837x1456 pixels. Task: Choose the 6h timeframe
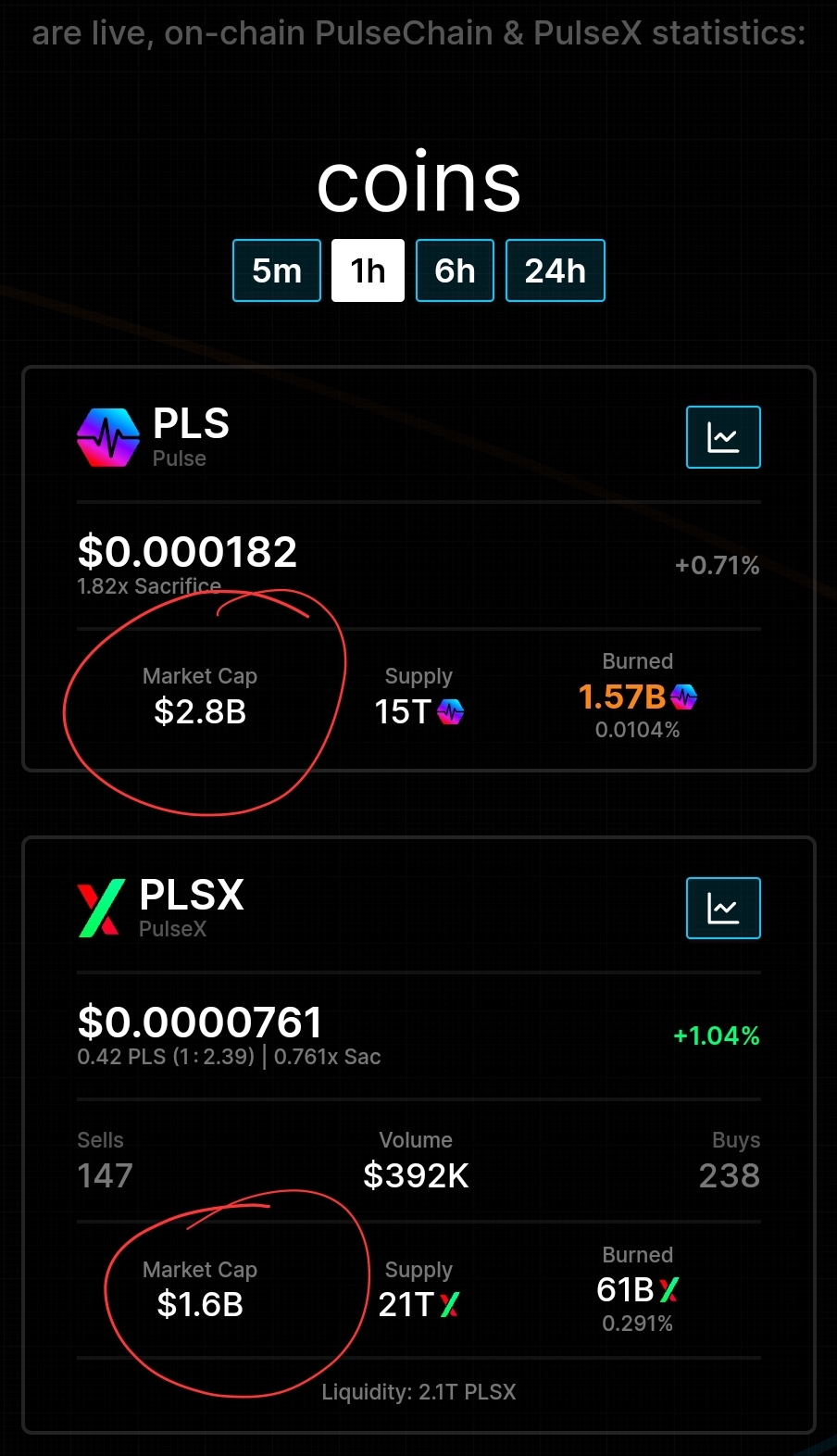(x=455, y=270)
